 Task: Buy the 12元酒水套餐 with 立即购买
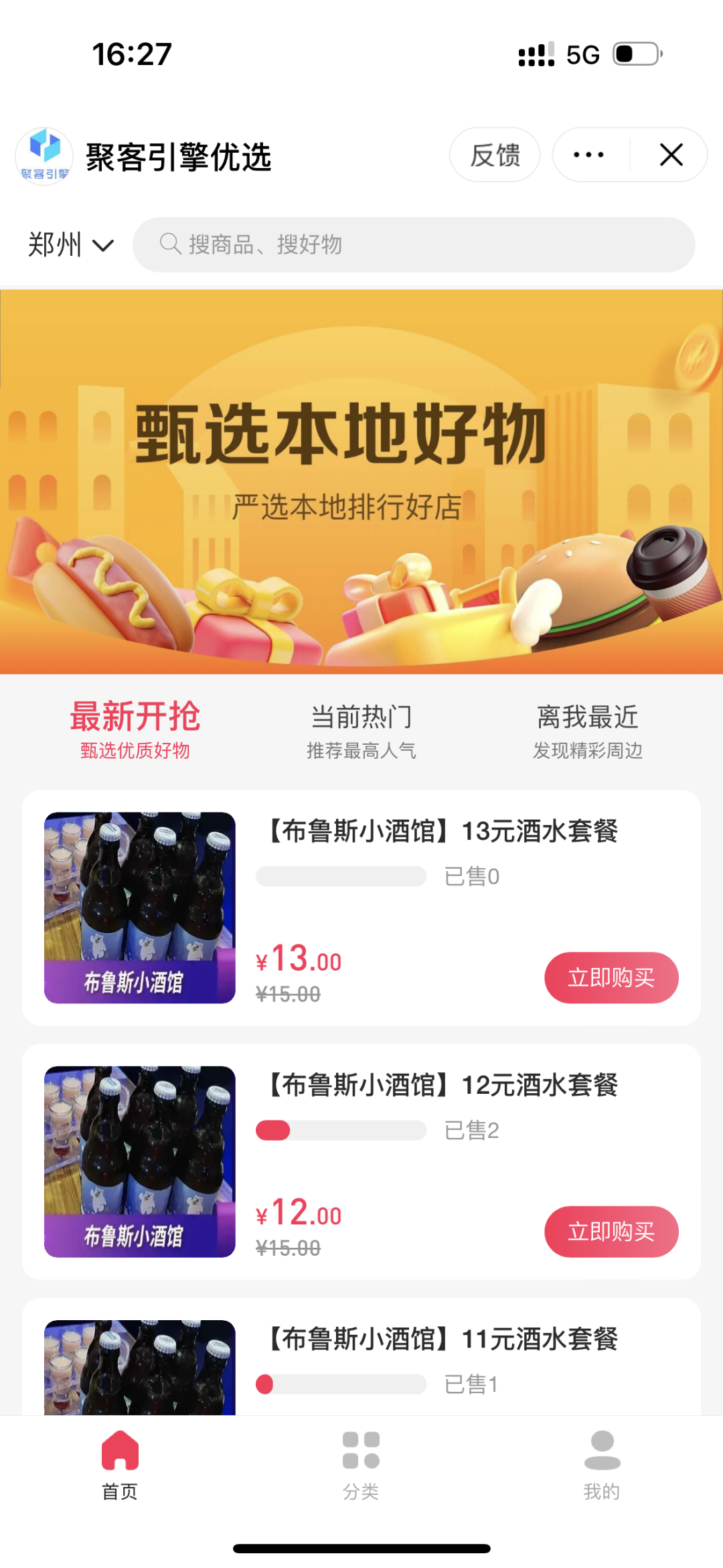611,1232
